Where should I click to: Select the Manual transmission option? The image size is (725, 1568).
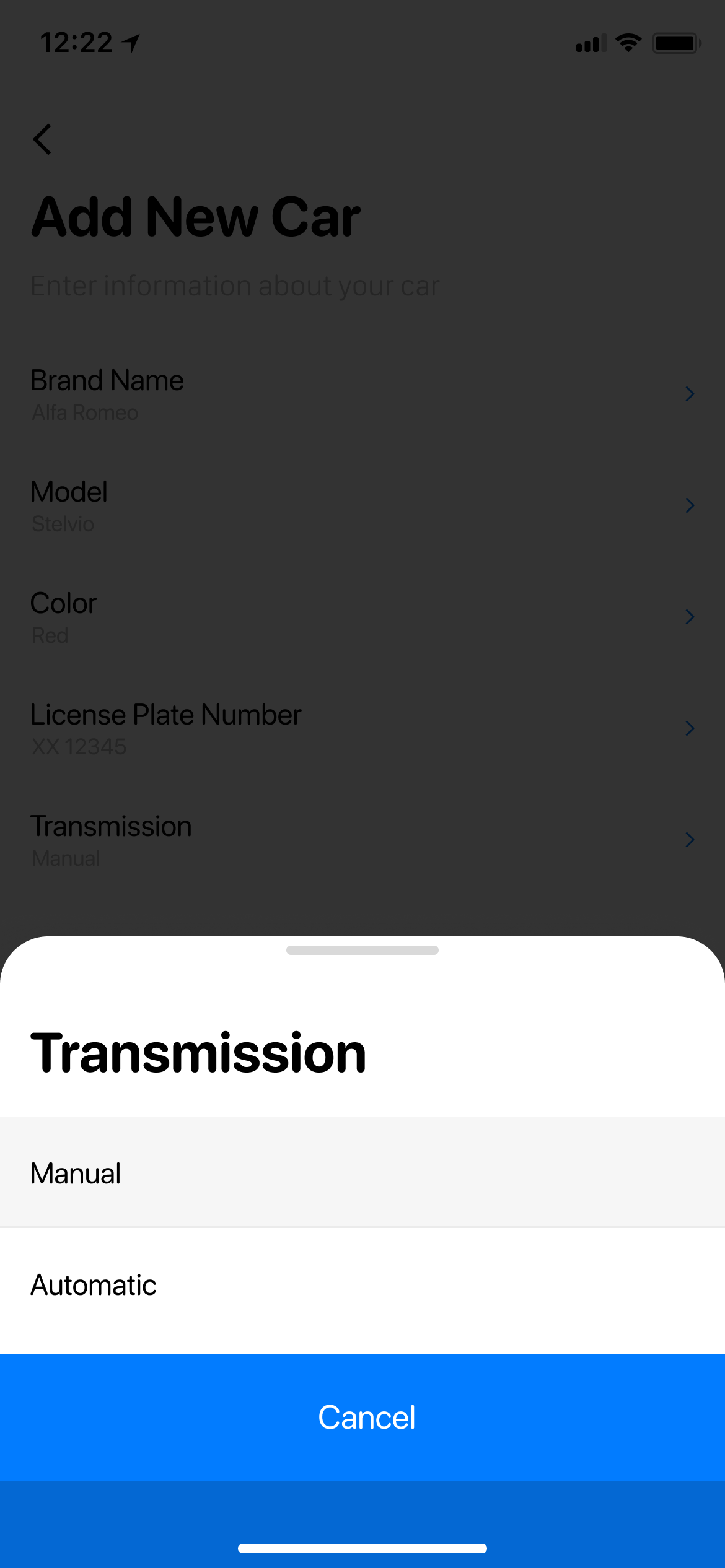pos(362,1172)
